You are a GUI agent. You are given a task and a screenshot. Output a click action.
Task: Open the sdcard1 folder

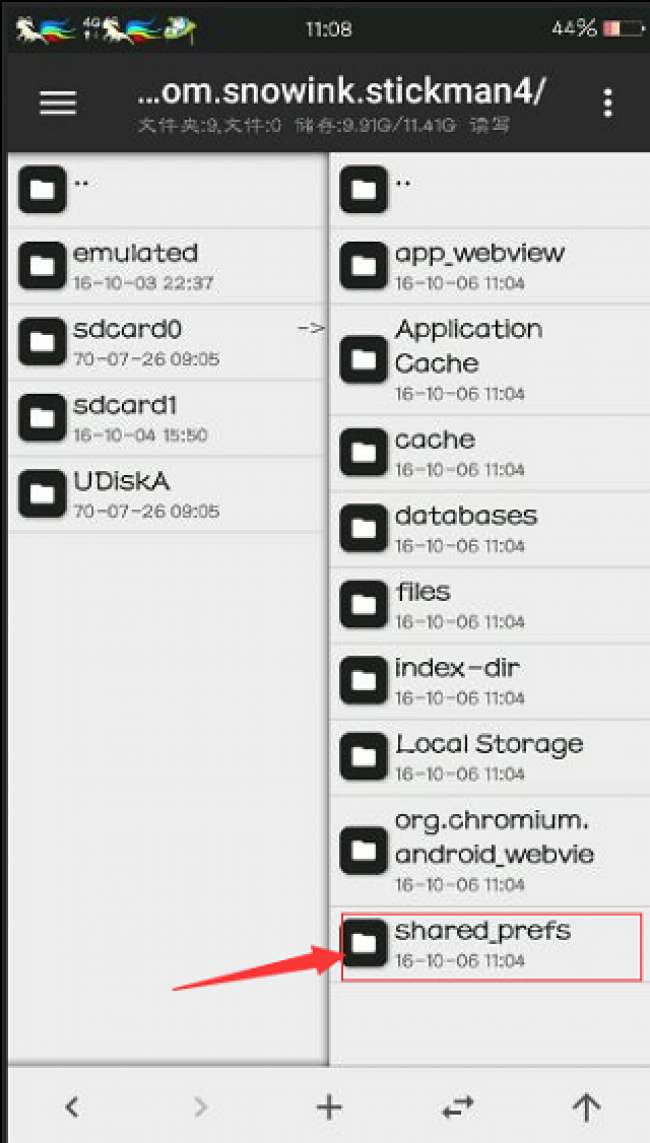point(167,418)
